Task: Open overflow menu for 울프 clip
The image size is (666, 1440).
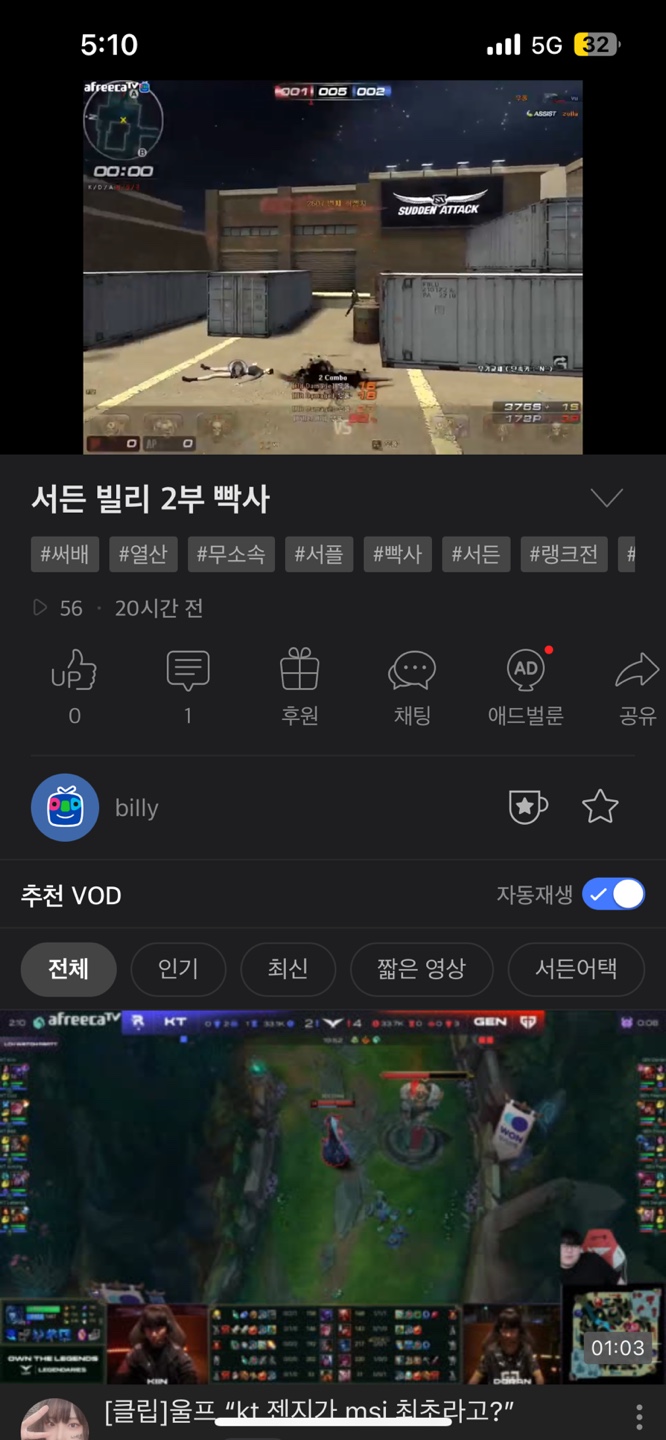Action: (x=640, y=1415)
